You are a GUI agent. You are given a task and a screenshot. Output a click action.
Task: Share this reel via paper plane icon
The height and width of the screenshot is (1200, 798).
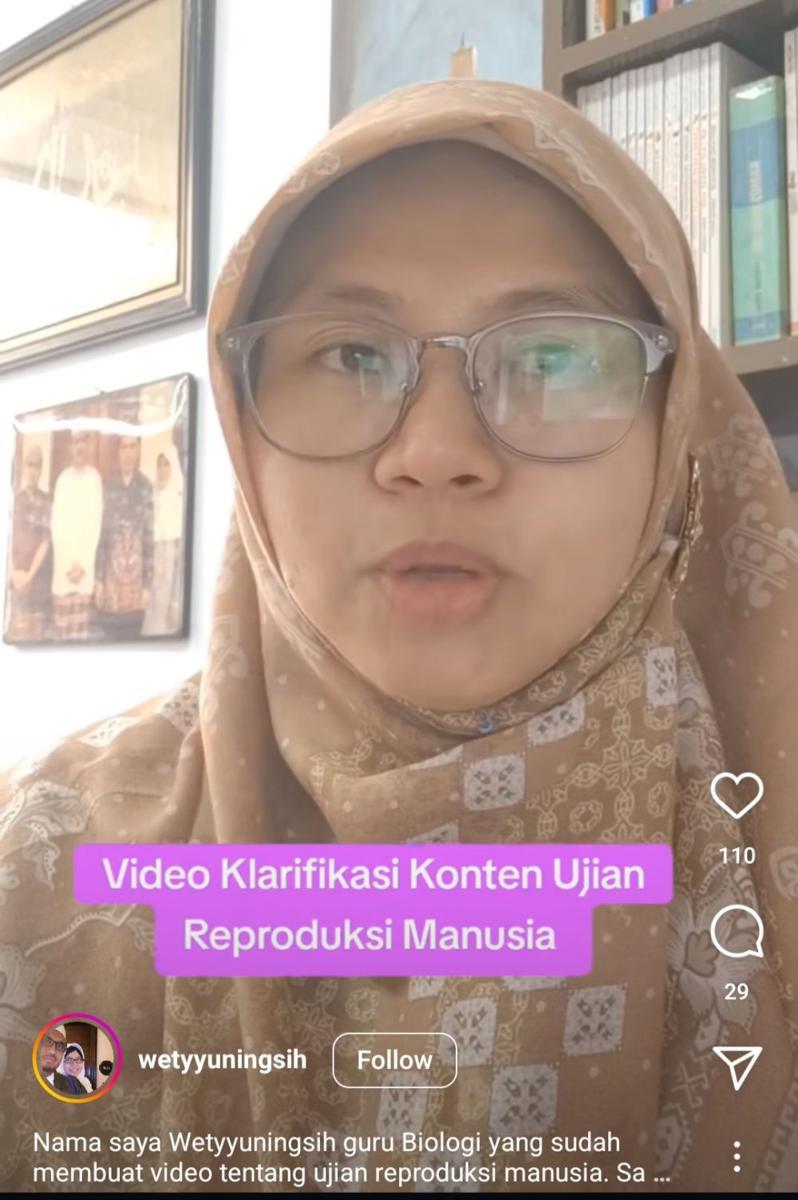pyautogui.click(x=737, y=1066)
